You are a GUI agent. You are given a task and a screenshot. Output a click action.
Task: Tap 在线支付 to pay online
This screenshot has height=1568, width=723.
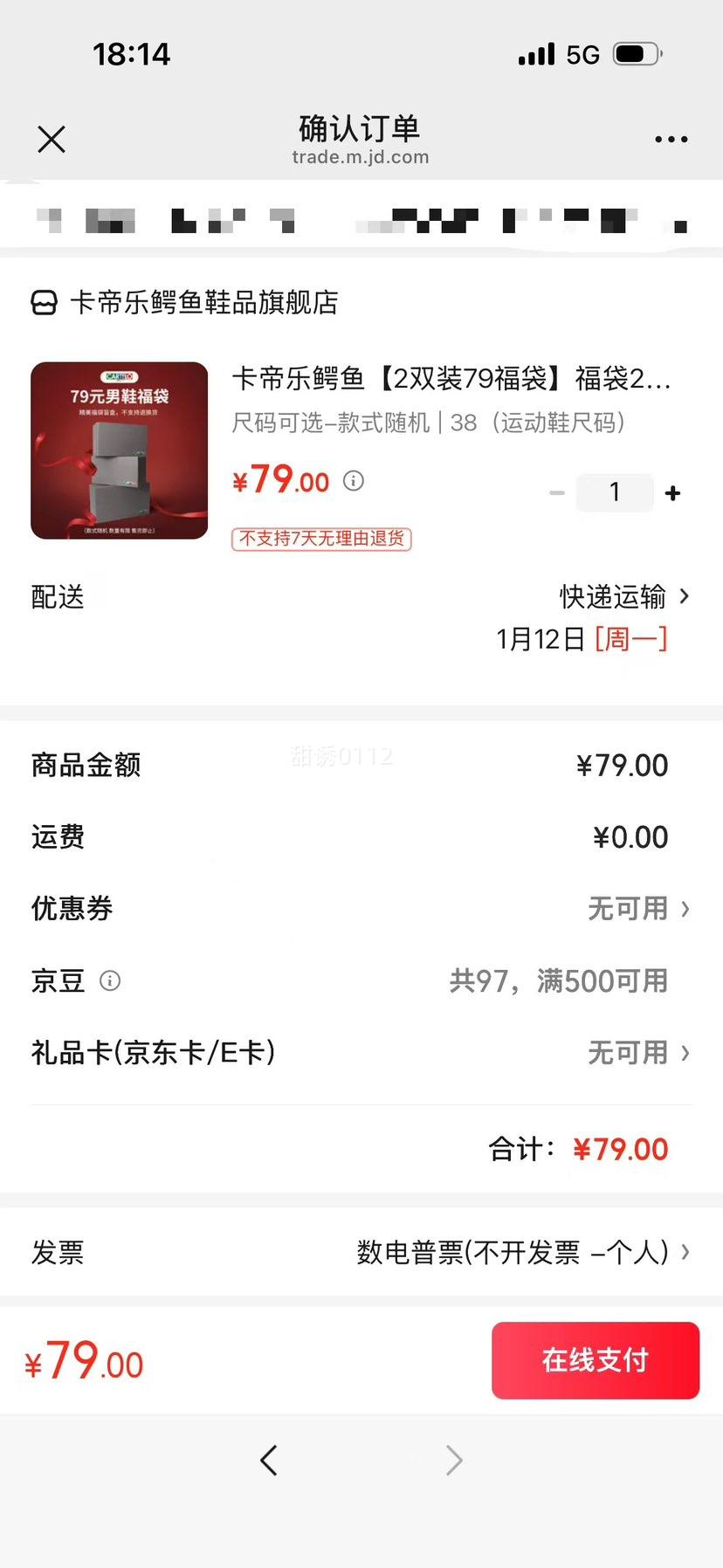[x=596, y=1360]
